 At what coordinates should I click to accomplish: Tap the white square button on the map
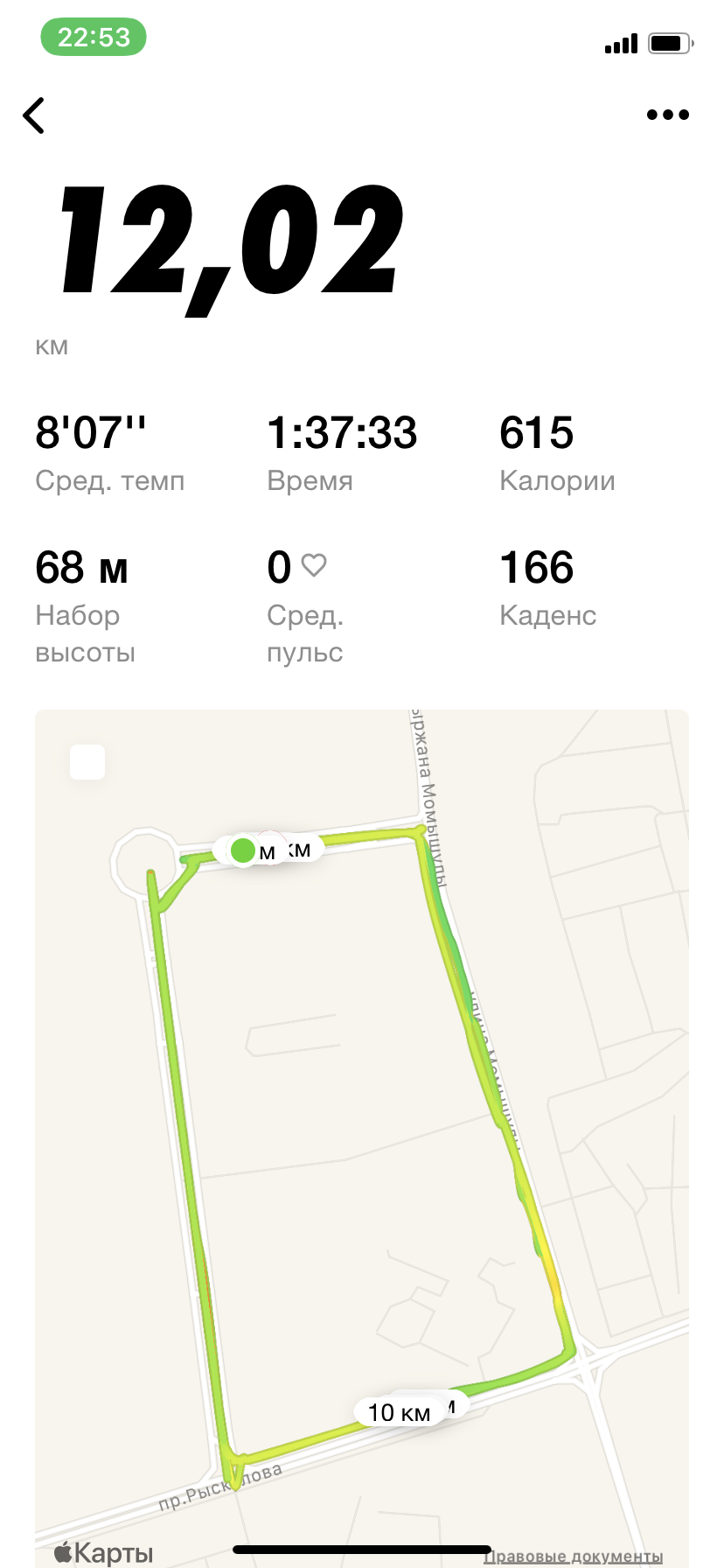tap(87, 762)
